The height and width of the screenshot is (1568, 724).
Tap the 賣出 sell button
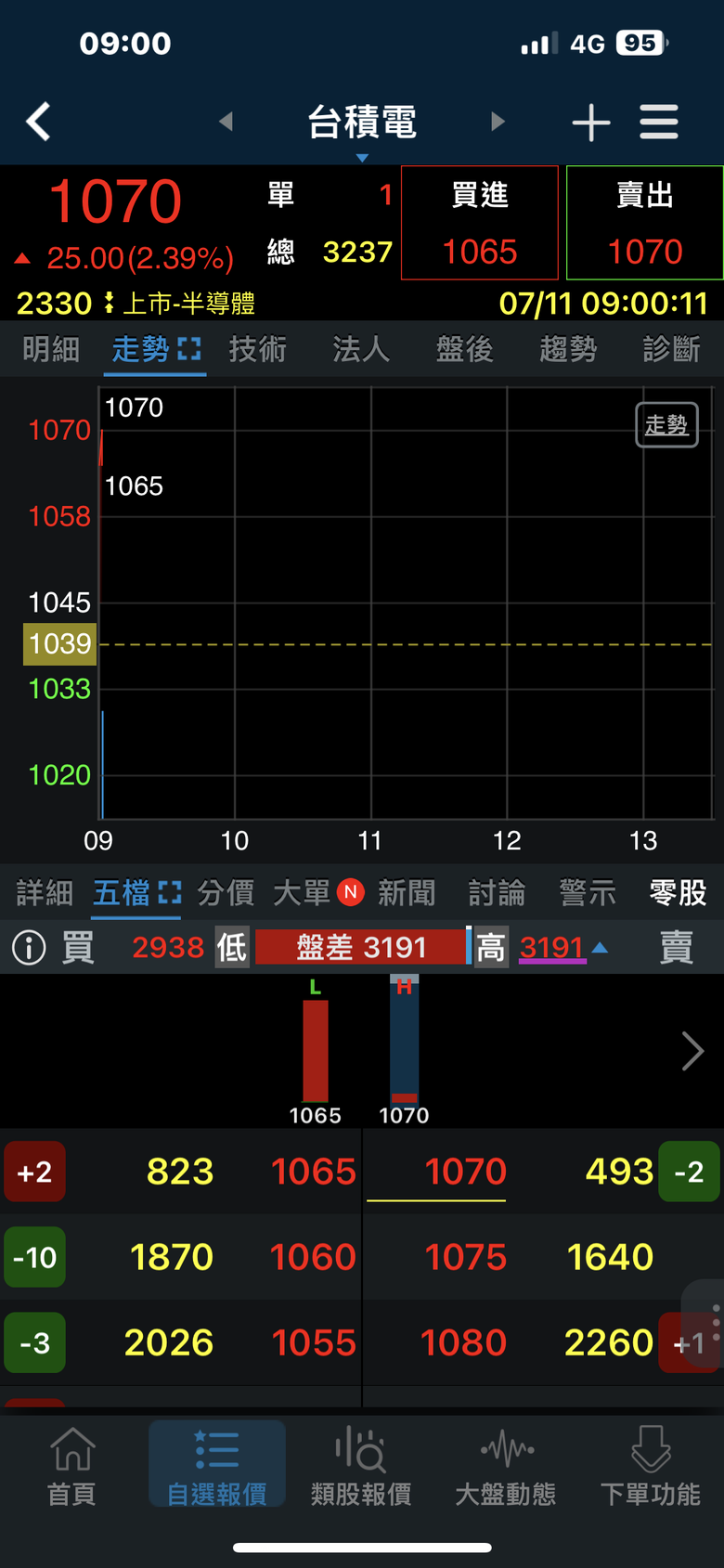pyautogui.click(x=645, y=223)
